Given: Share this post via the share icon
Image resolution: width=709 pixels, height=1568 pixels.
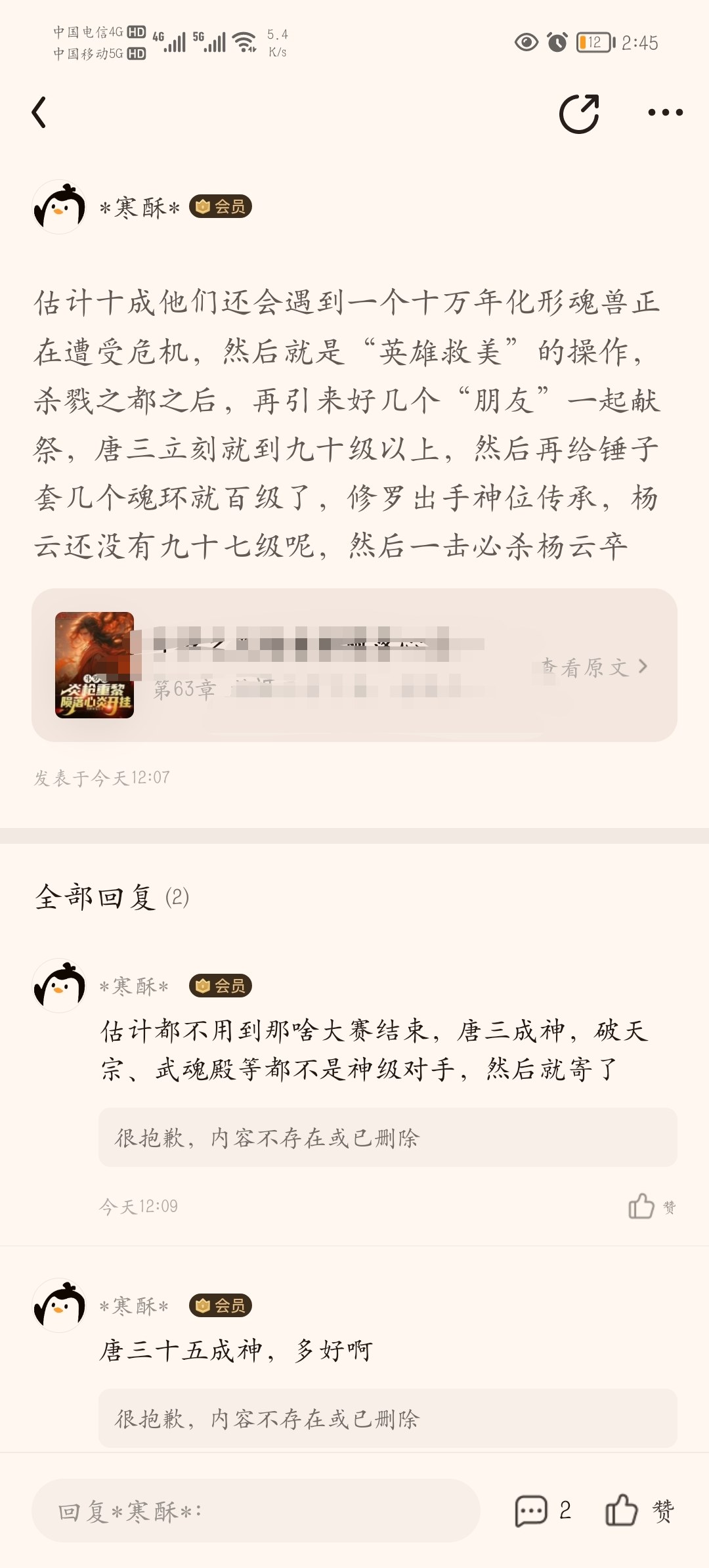Looking at the screenshot, I should pos(579,114).
